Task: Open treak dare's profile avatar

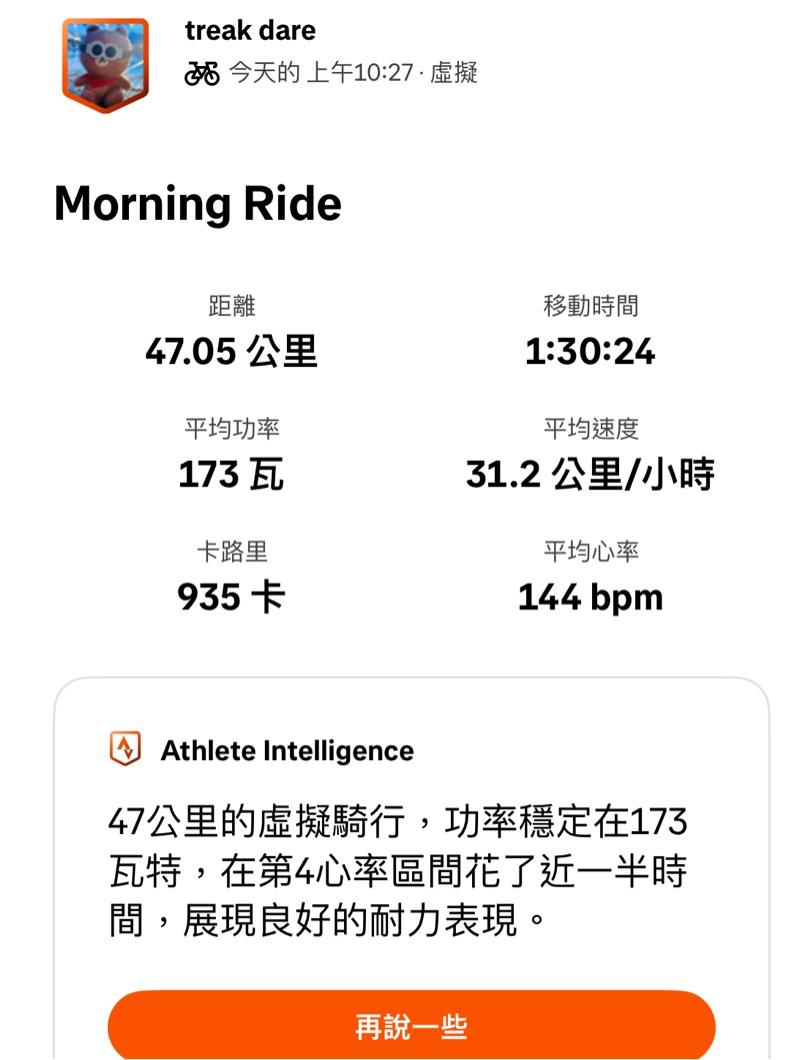Action: tap(104, 65)
